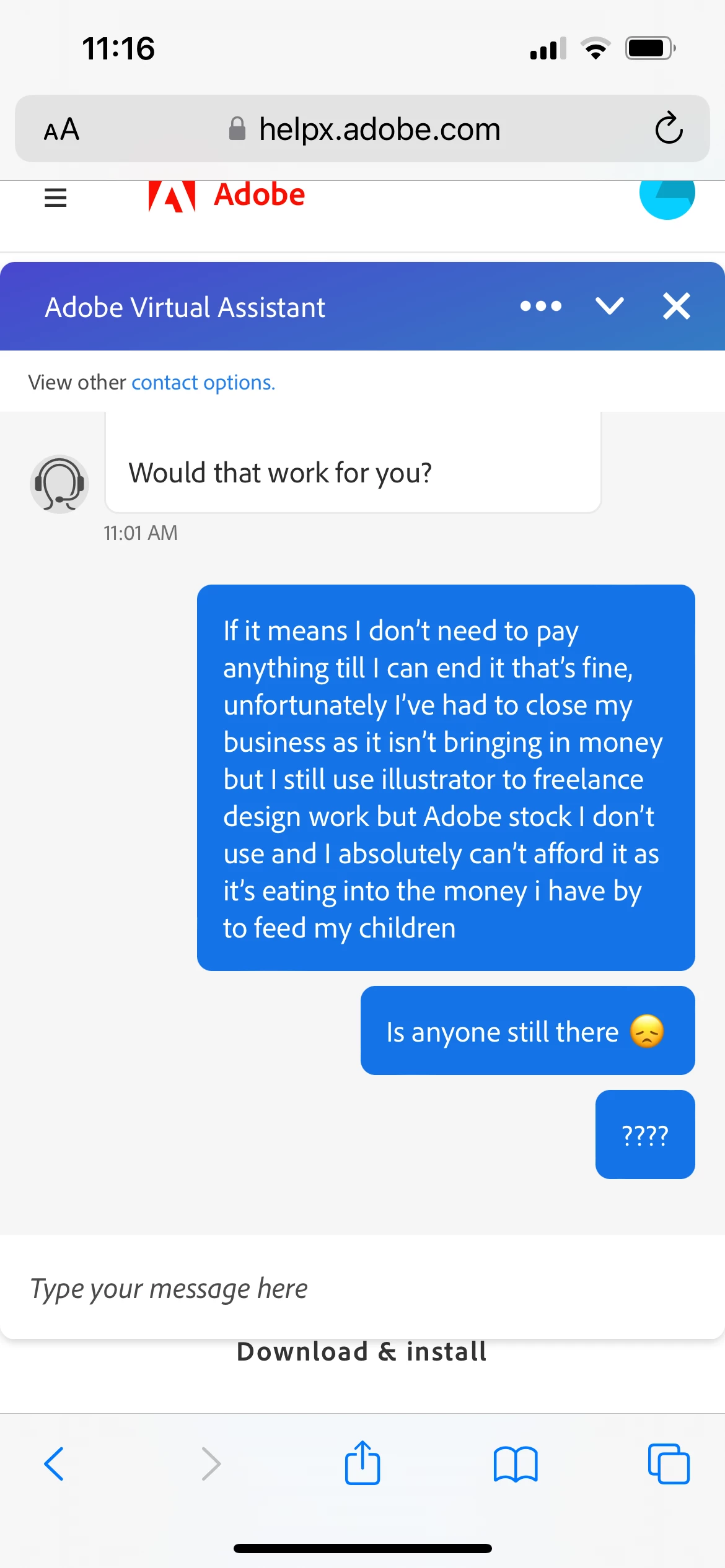The image size is (725, 1568).
Task: Close the Adobe Virtual Assistant window
Action: [676, 306]
